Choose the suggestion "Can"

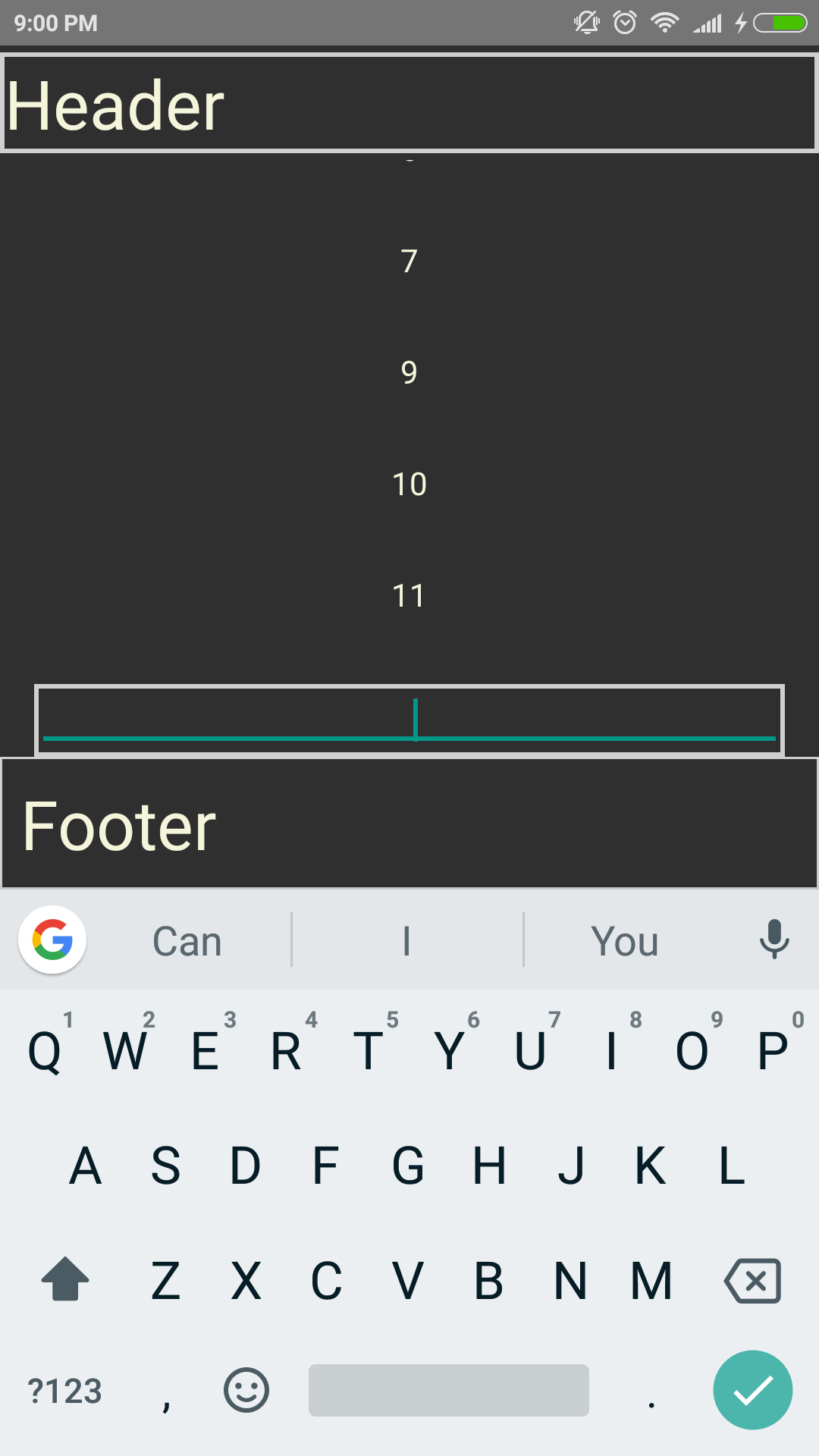(187, 941)
